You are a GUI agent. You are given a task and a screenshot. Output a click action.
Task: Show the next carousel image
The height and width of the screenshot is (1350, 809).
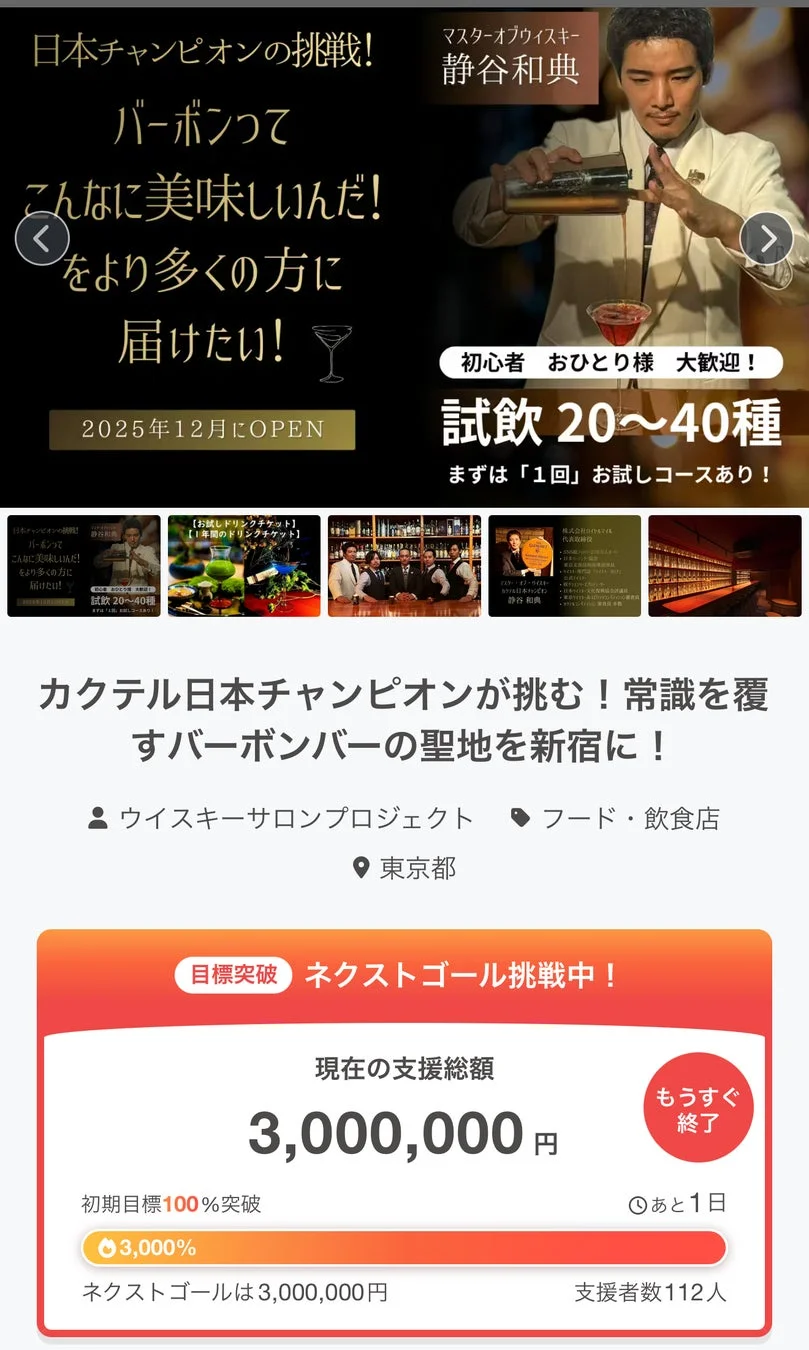(766, 239)
